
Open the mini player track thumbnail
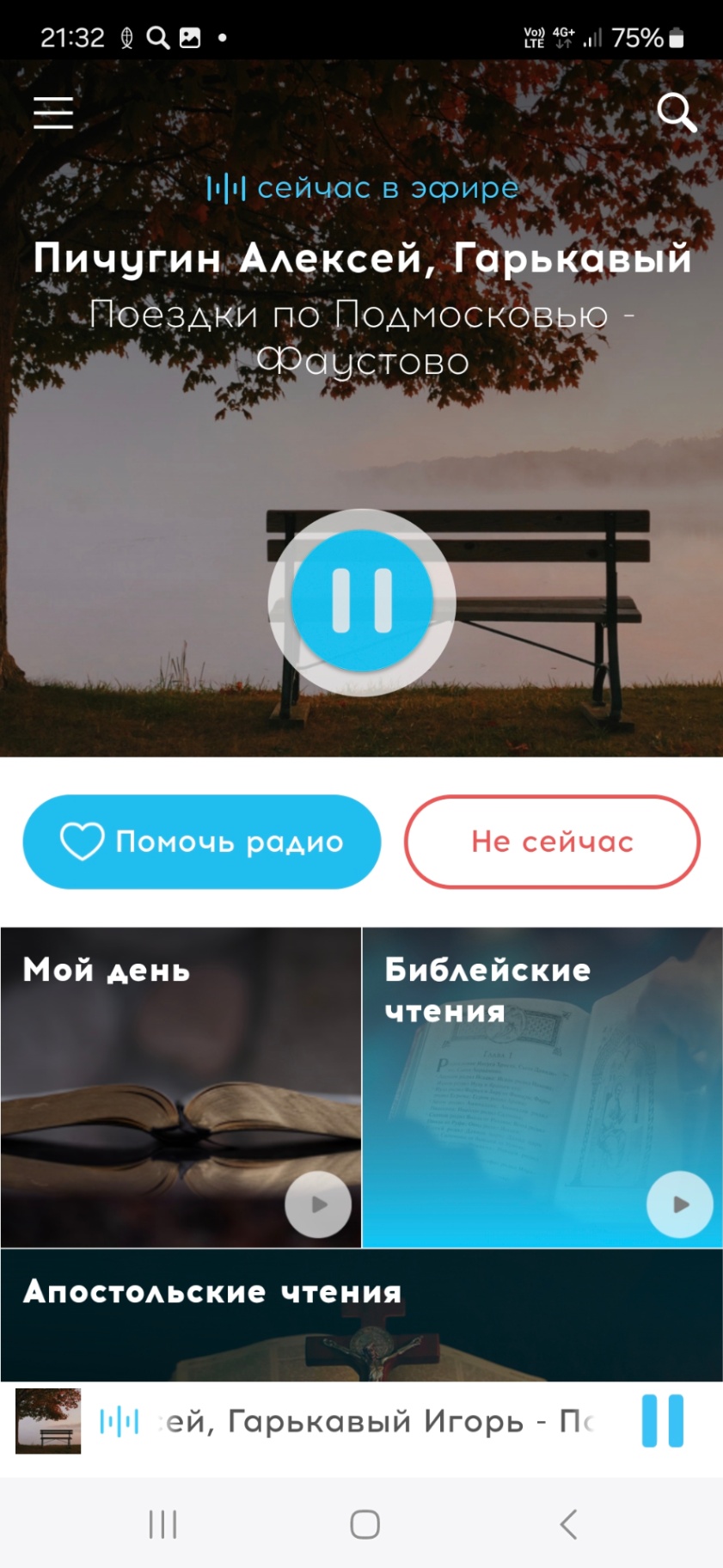(48, 1421)
